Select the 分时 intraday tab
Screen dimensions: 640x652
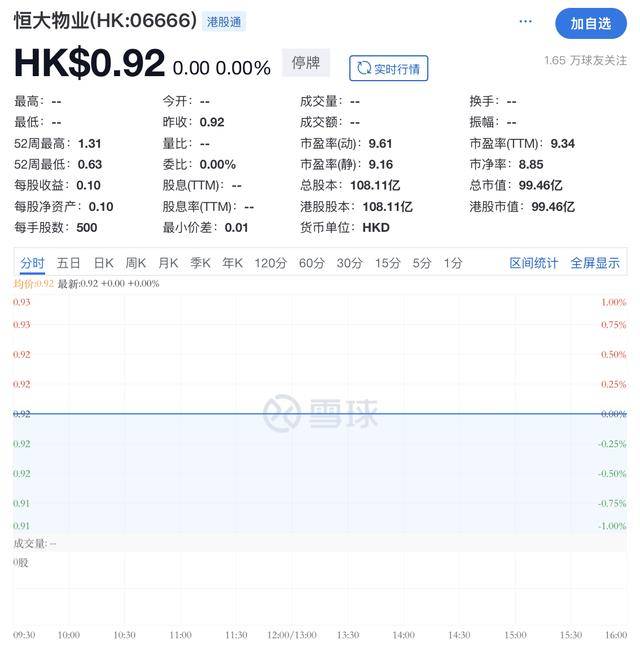click(32, 263)
